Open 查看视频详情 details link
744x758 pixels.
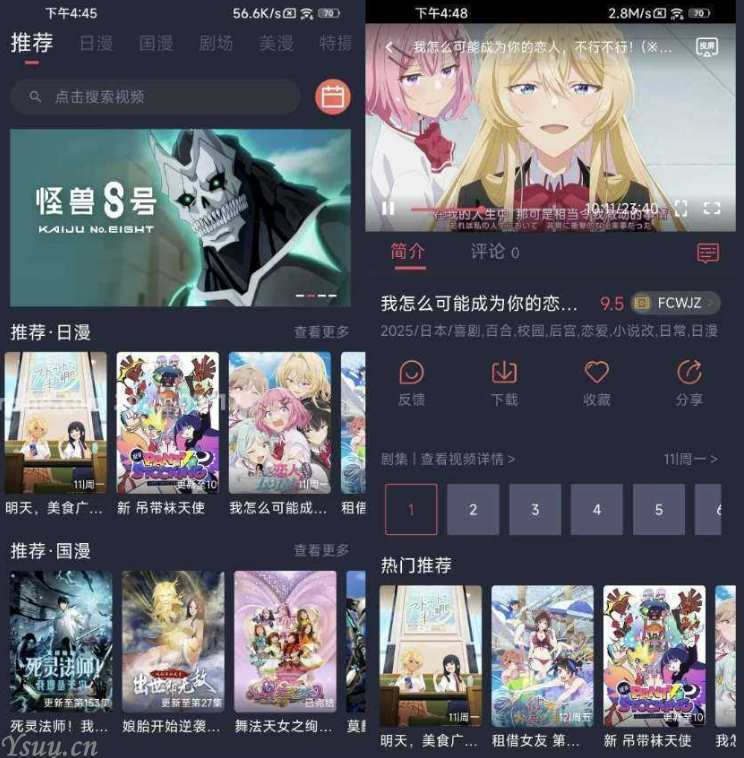click(448, 459)
